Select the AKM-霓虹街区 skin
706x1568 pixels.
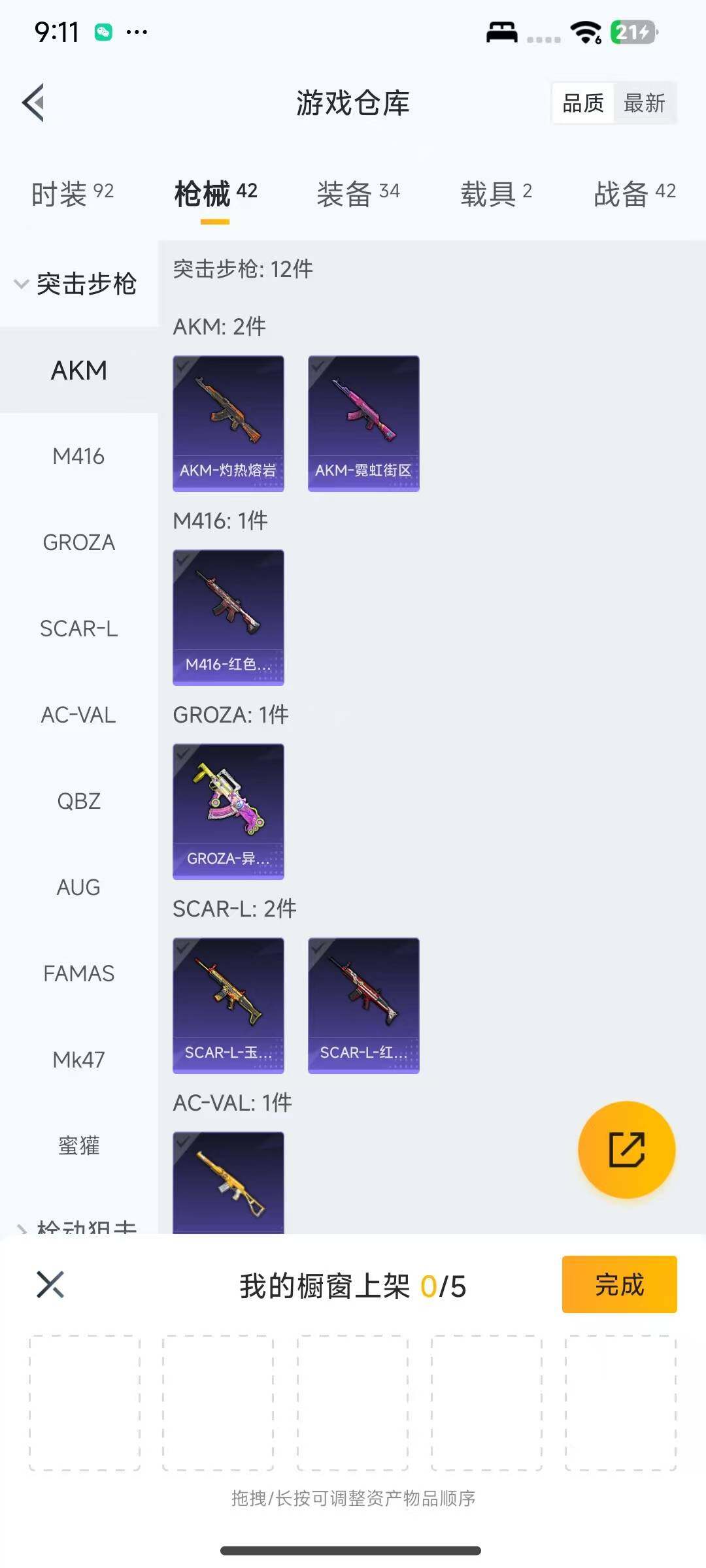[363, 423]
